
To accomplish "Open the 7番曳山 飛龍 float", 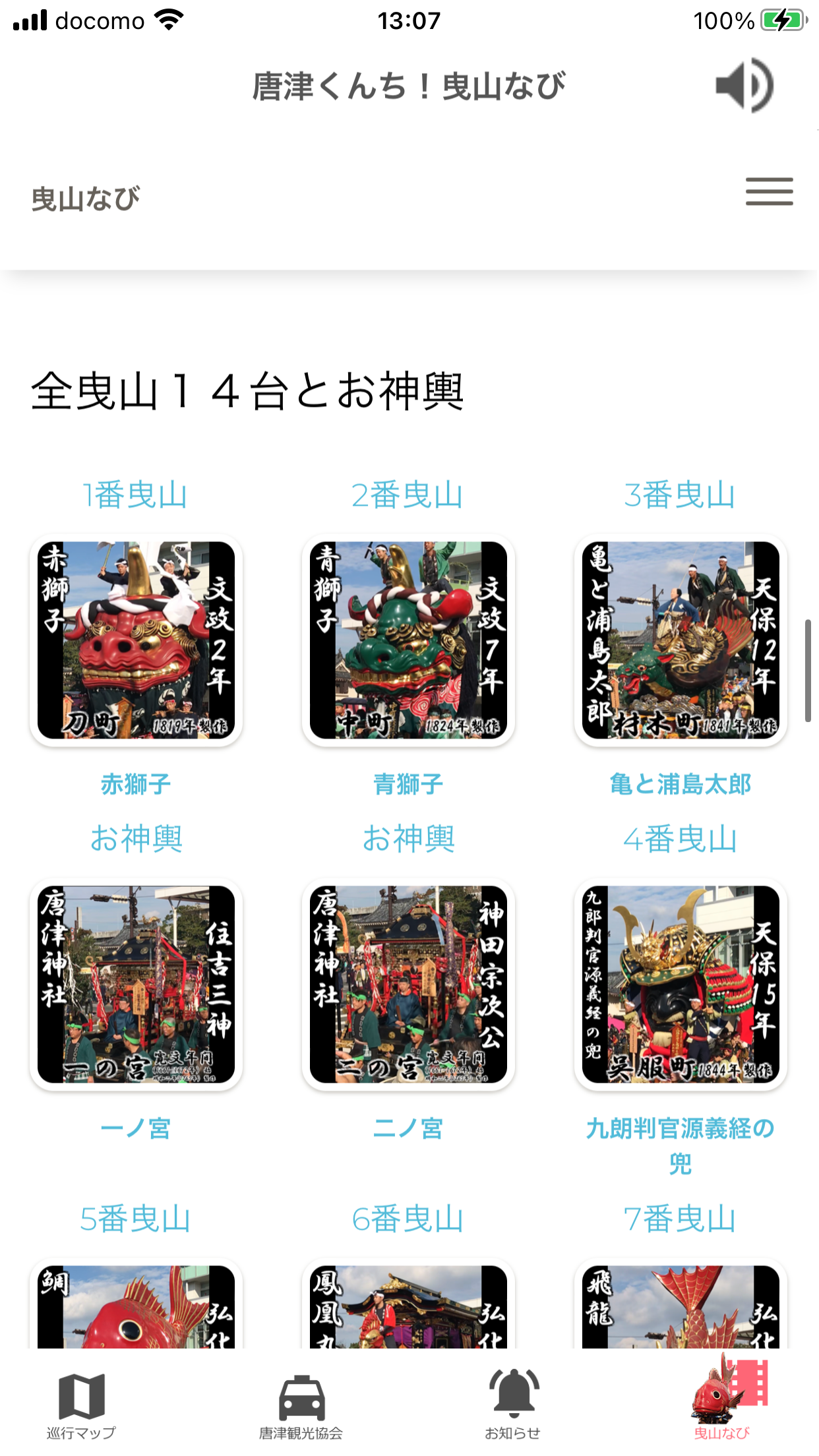I will click(681, 1306).
